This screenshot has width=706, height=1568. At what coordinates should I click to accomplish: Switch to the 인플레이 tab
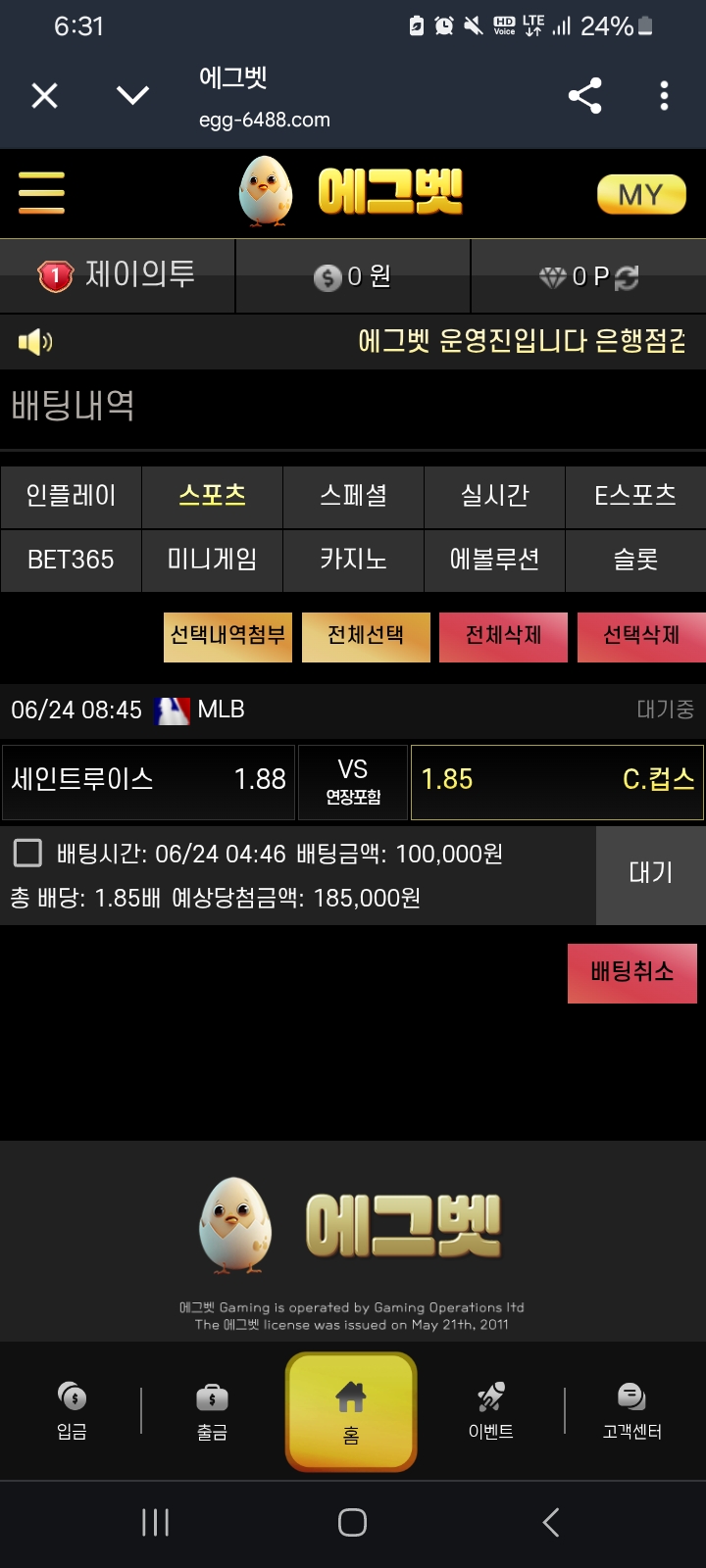click(71, 496)
